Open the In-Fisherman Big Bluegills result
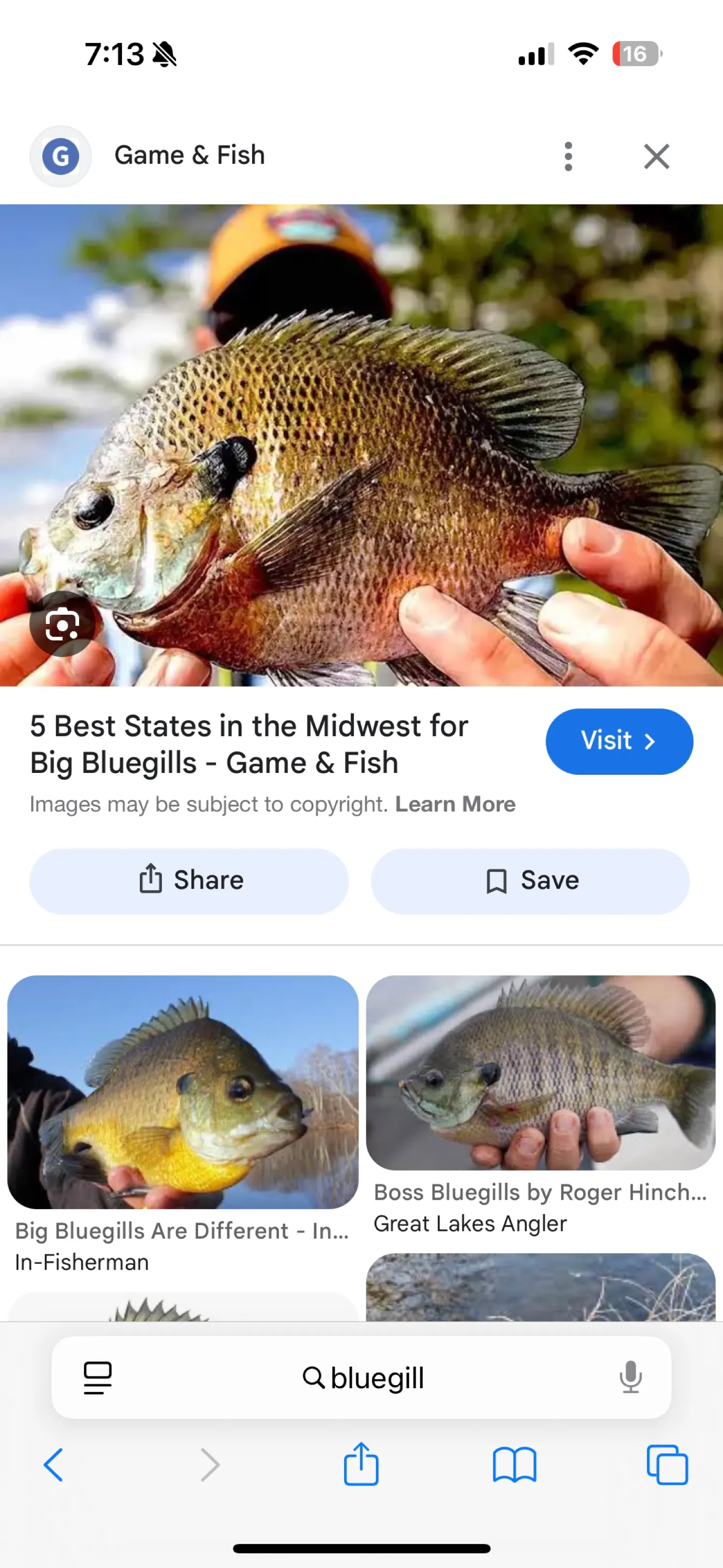Image resolution: width=723 pixels, height=1568 pixels. tap(183, 1092)
